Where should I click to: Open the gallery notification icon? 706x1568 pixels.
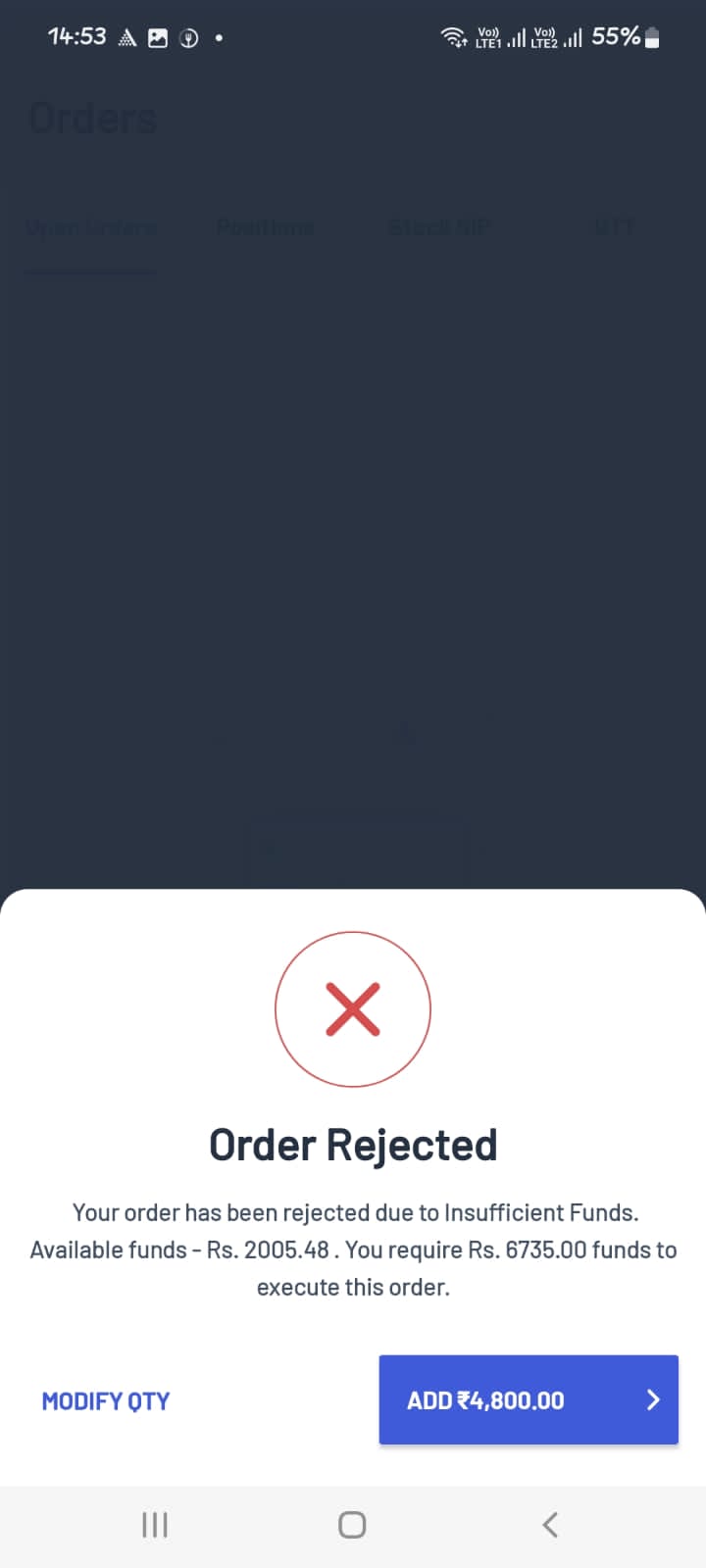coord(158,37)
